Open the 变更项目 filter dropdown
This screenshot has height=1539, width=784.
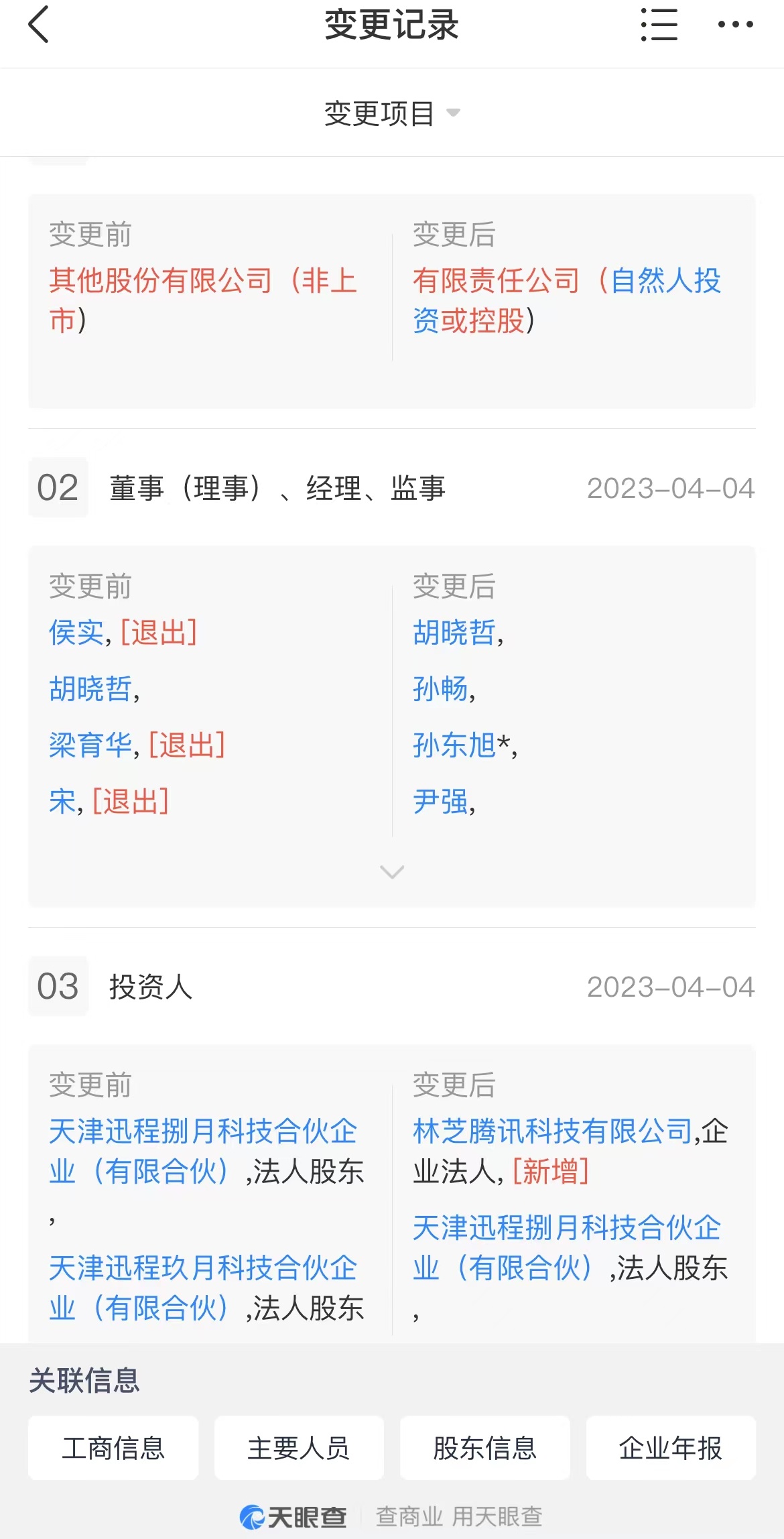click(x=392, y=113)
